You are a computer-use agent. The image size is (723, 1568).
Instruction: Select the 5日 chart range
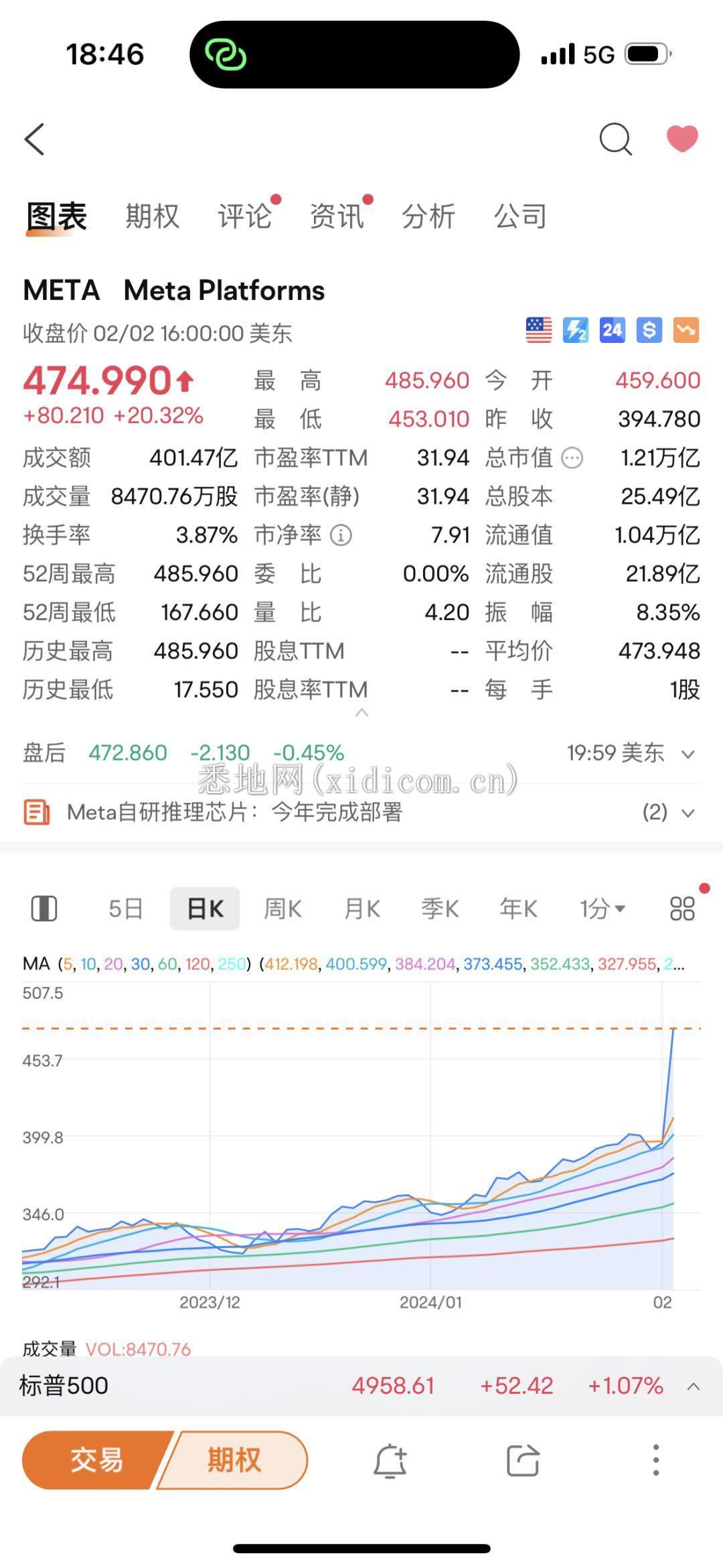pos(126,909)
